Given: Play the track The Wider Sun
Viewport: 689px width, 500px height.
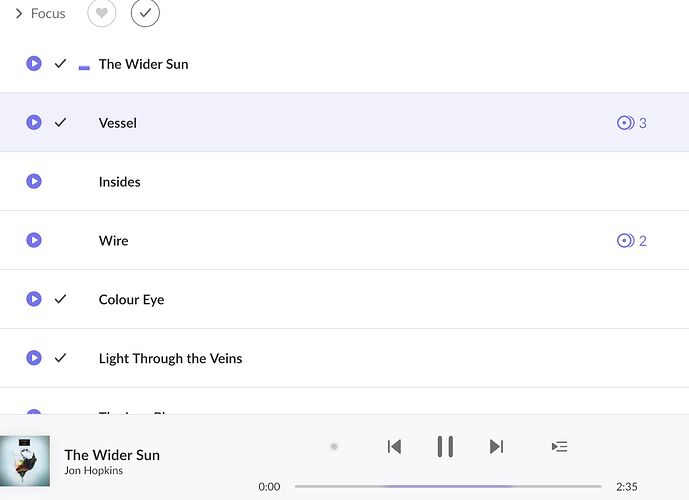Looking at the screenshot, I should point(34,63).
